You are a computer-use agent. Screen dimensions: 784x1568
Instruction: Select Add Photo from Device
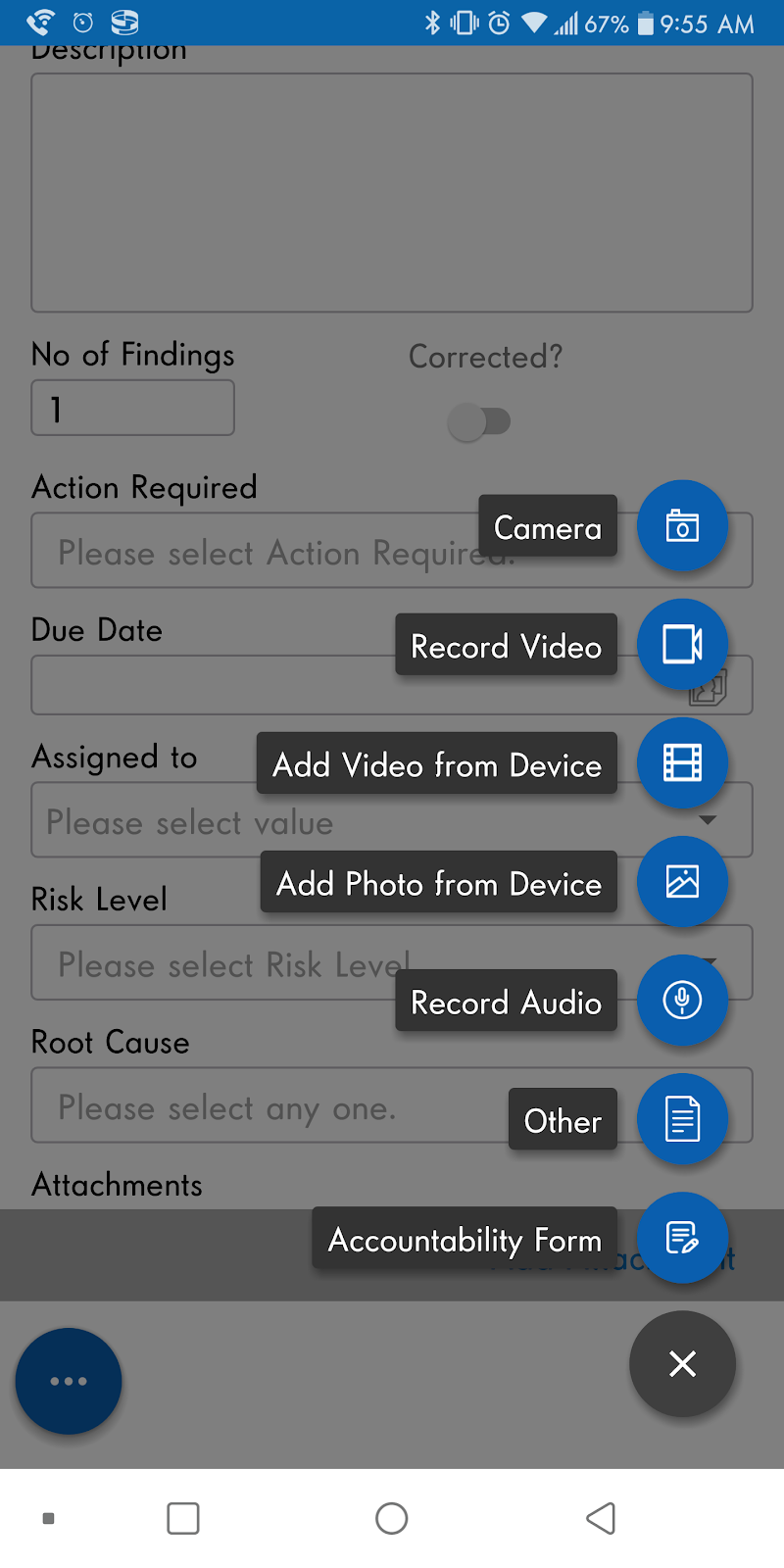click(x=682, y=882)
